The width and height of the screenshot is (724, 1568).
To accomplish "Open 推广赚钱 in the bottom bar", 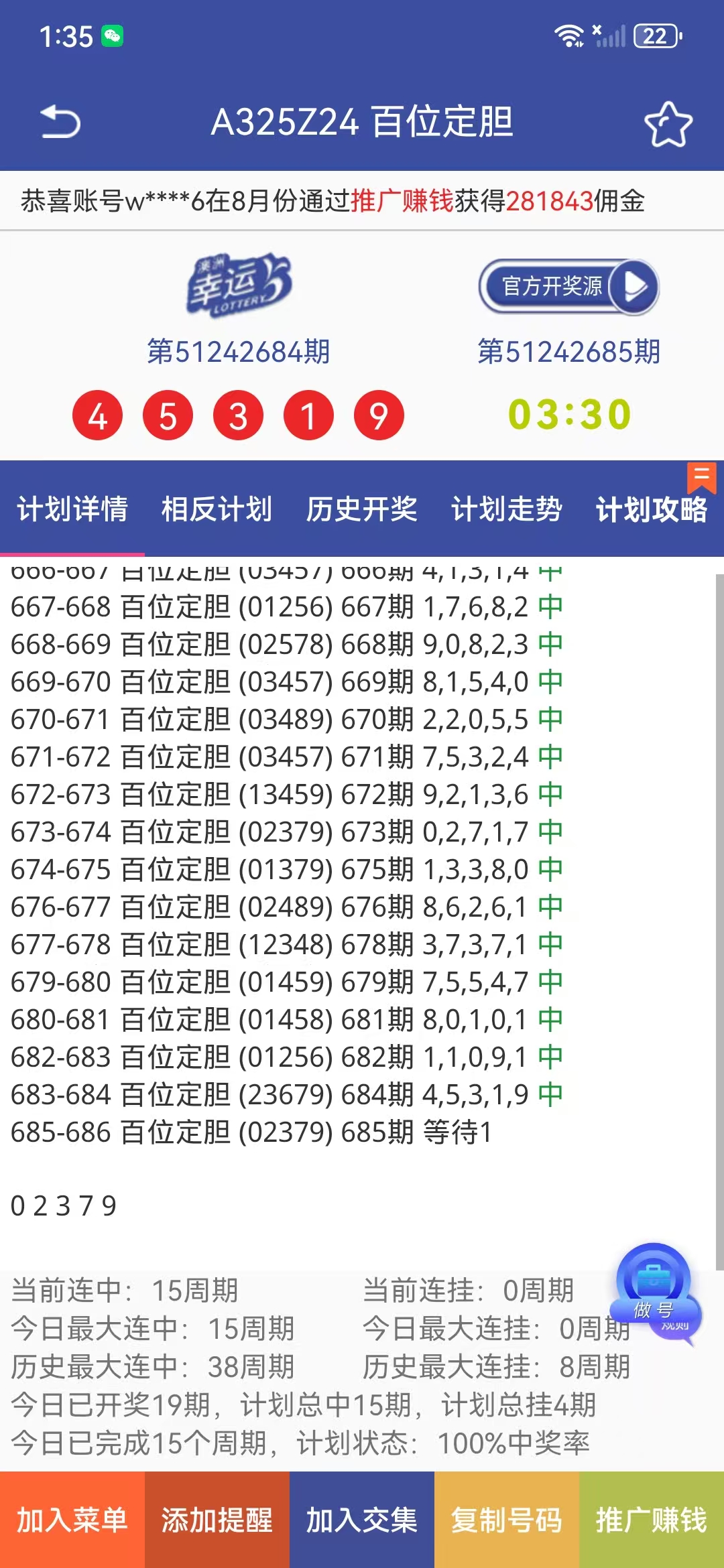I will coord(652,1520).
